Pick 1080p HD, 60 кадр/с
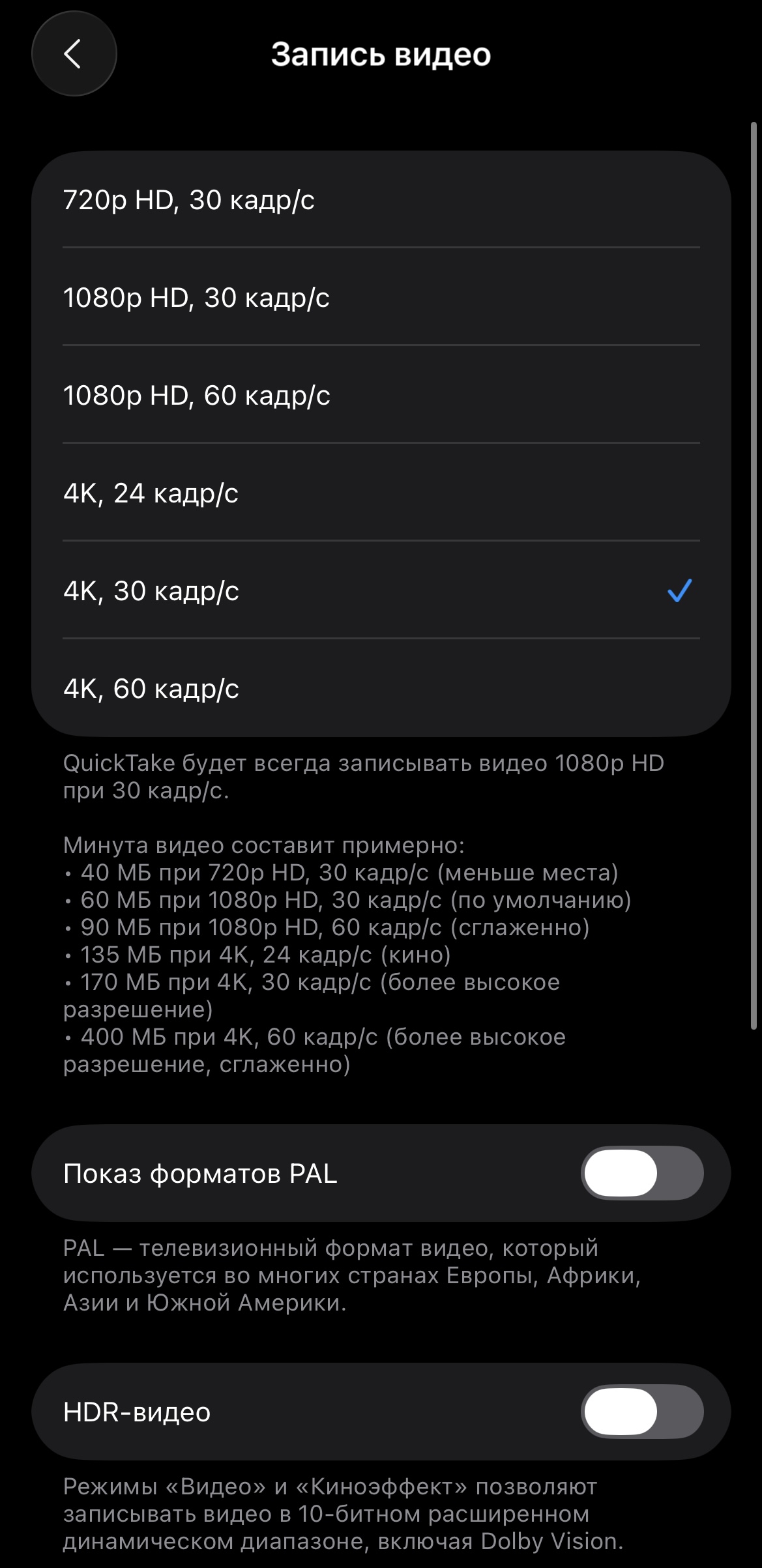 tap(381, 396)
